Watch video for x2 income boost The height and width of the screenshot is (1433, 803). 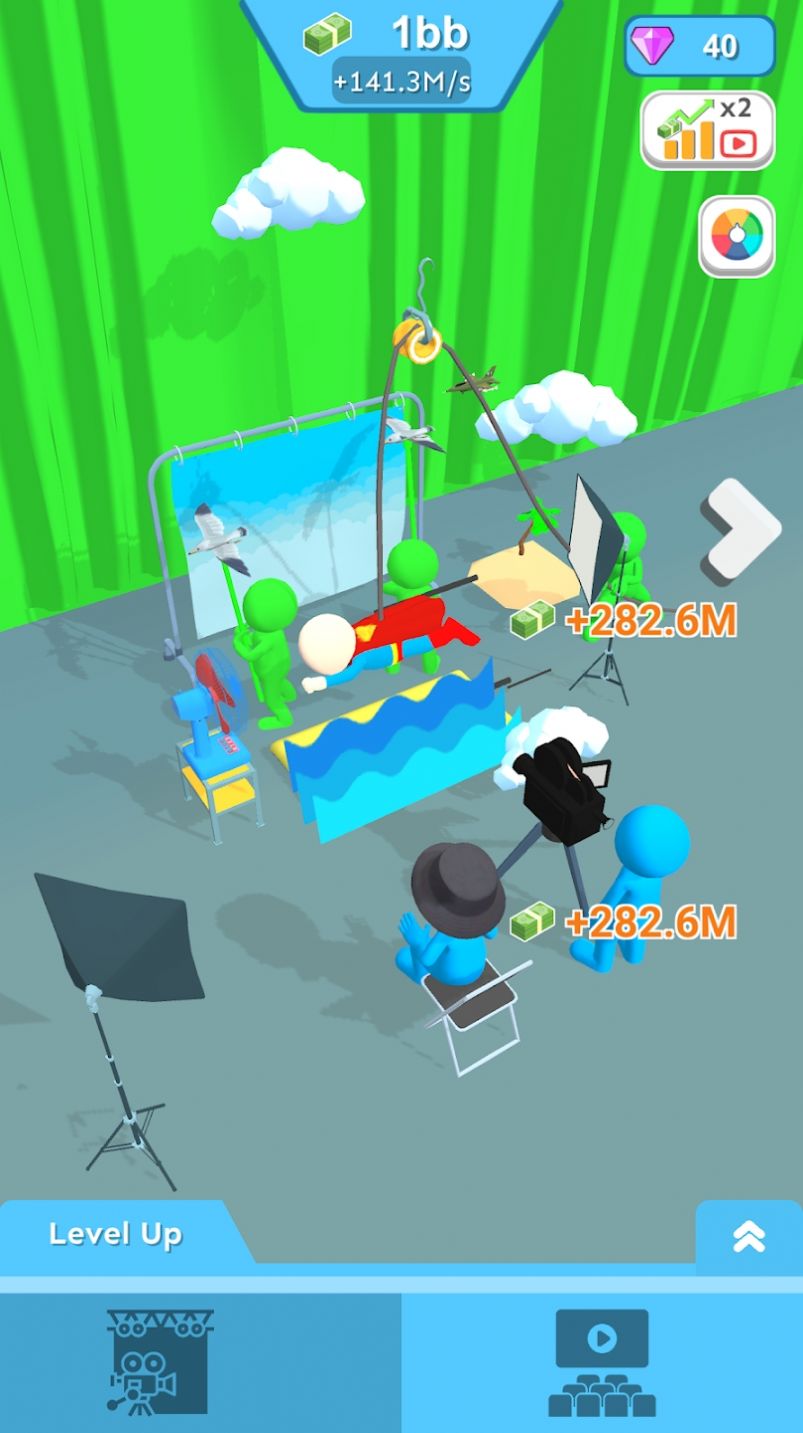pos(707,130)
